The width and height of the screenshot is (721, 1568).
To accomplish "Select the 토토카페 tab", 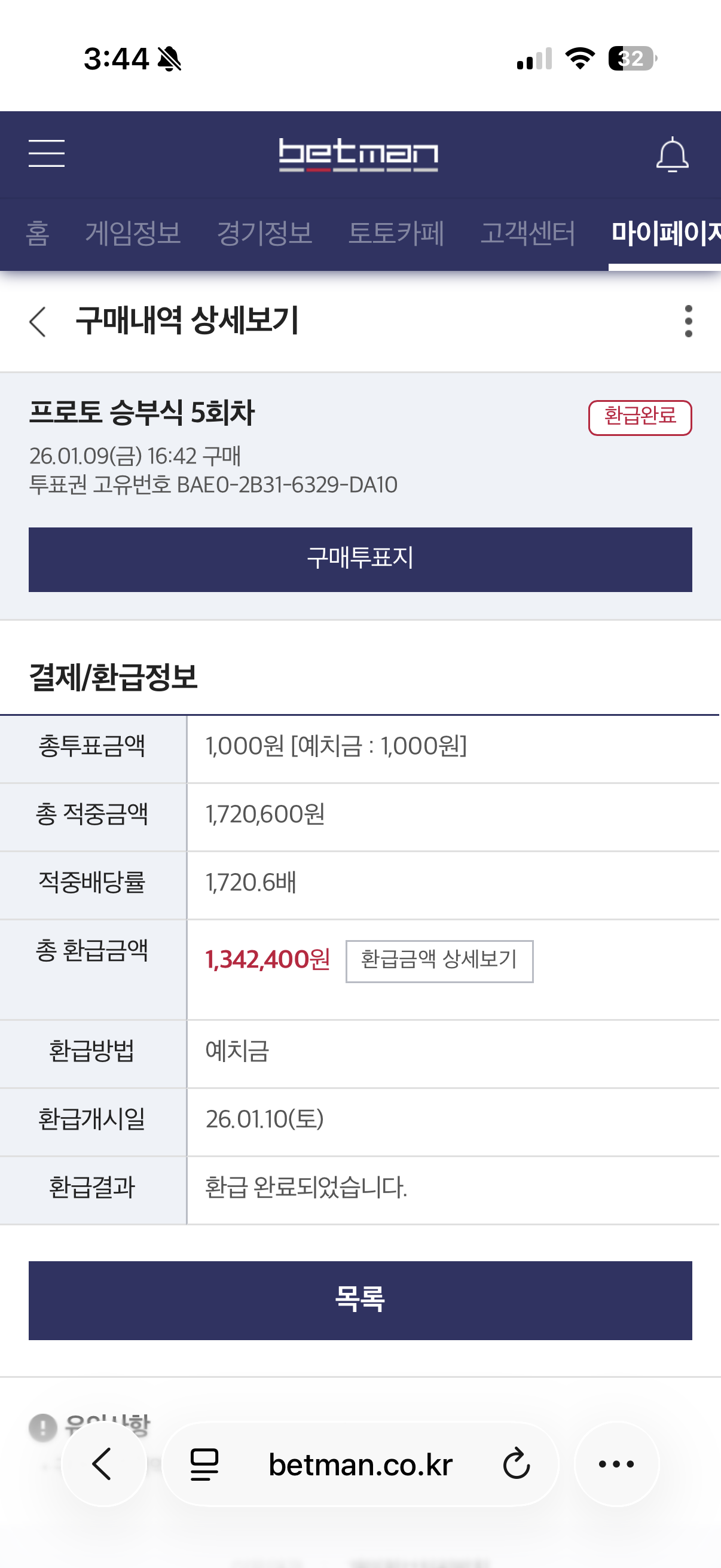I will click(x=396, y=234).
